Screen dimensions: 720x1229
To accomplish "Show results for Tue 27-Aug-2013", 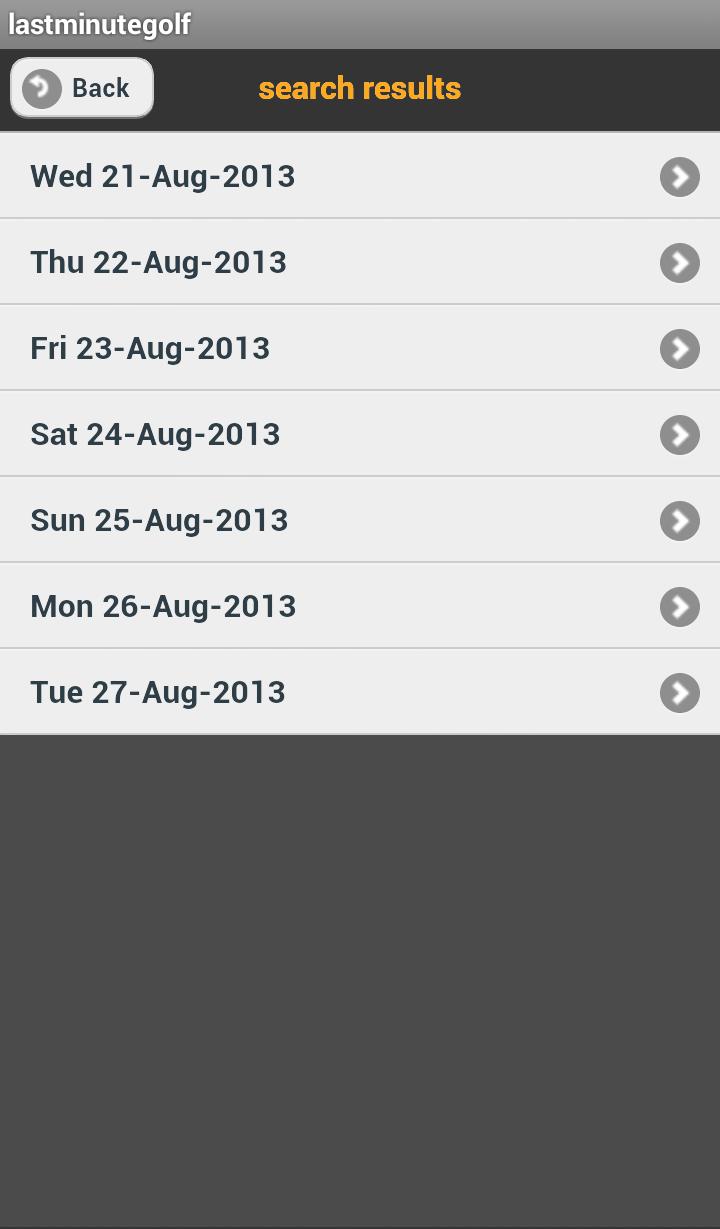I will tap(360, 692).
